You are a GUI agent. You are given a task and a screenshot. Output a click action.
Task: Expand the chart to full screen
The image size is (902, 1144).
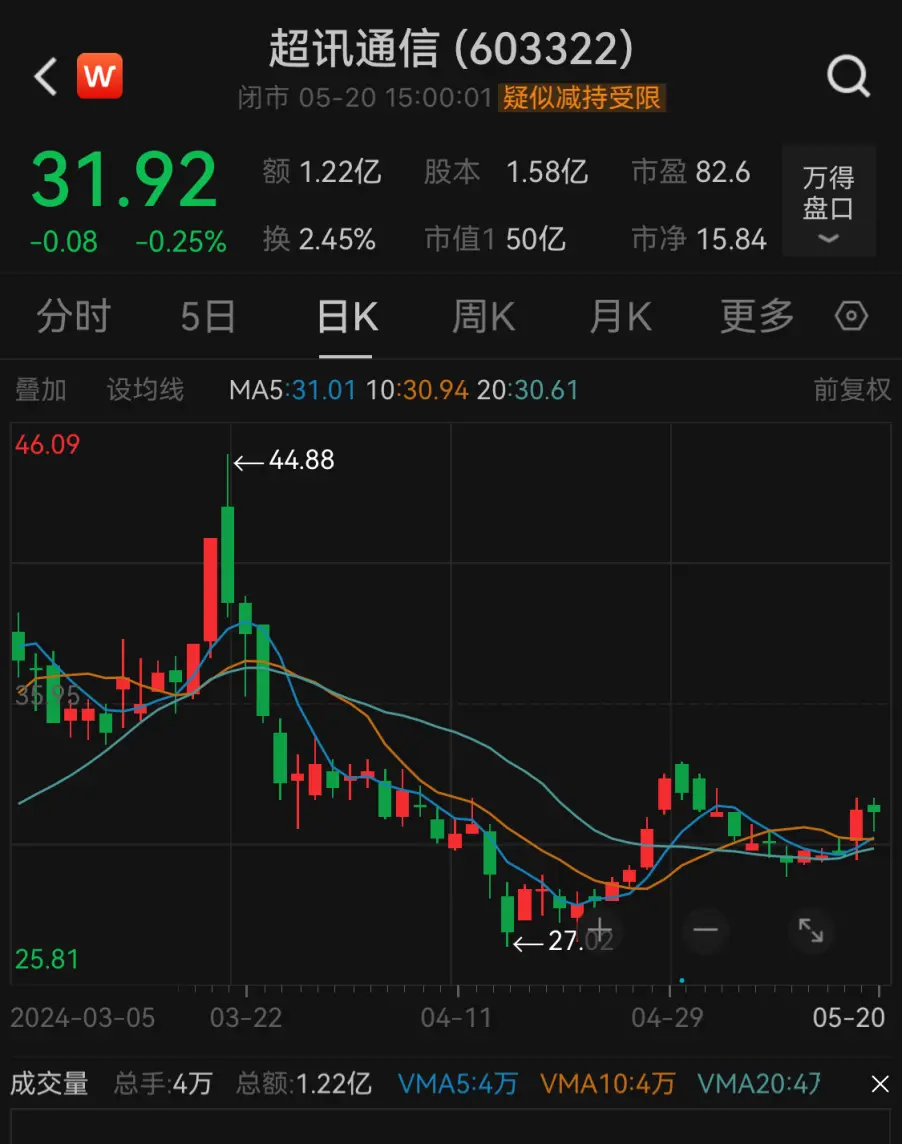[810, 930]
